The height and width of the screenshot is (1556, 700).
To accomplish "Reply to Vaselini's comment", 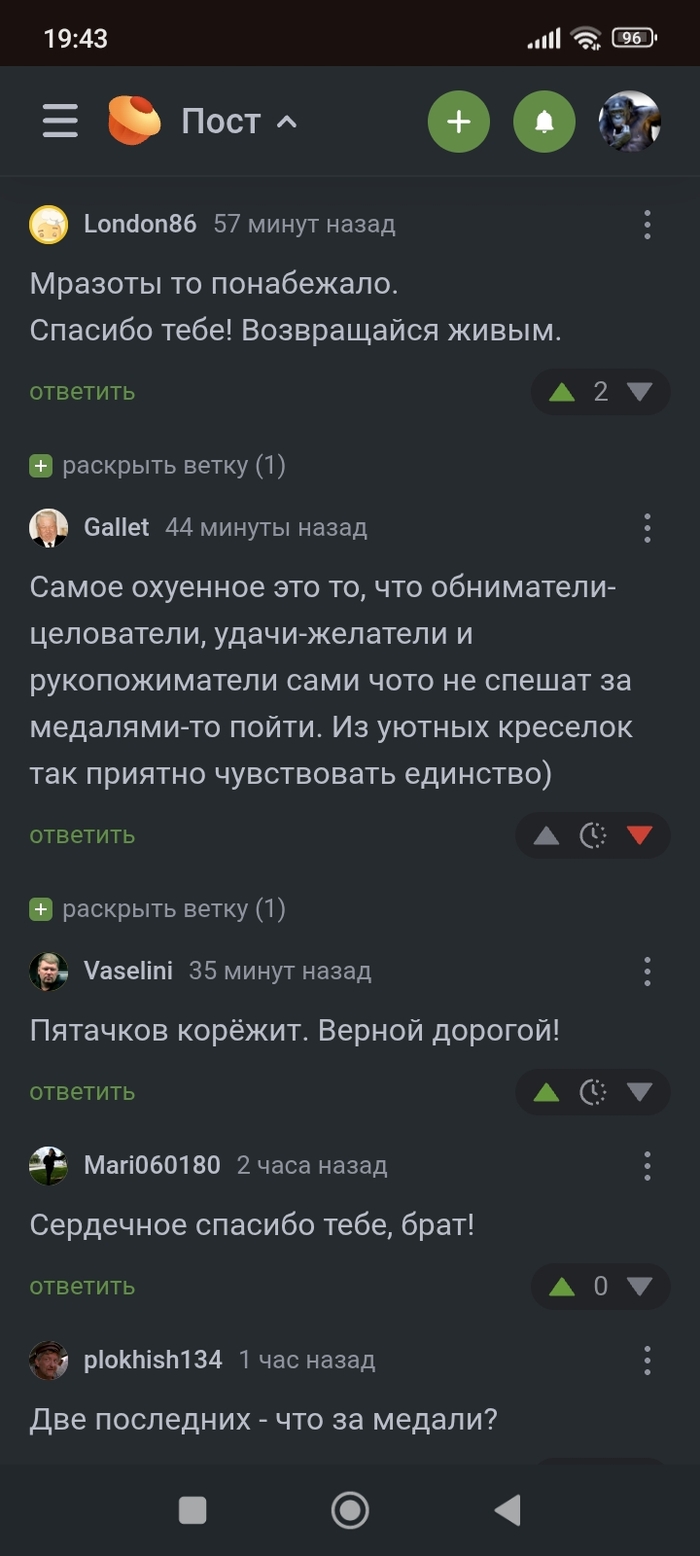I will click(82, 1091).
